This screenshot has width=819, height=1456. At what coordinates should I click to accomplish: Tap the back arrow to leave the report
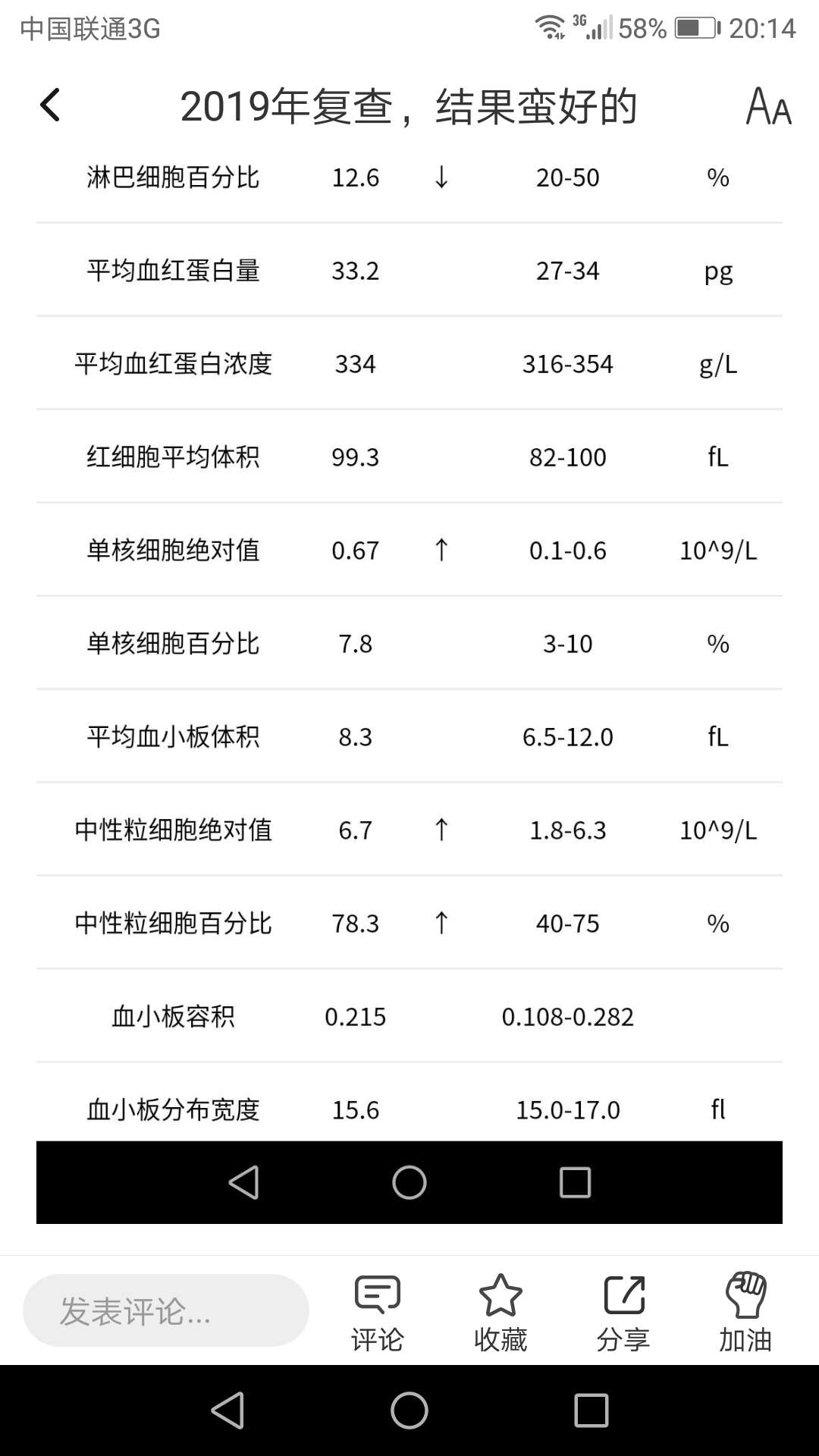pyautogui.click(x=50, y=106)
